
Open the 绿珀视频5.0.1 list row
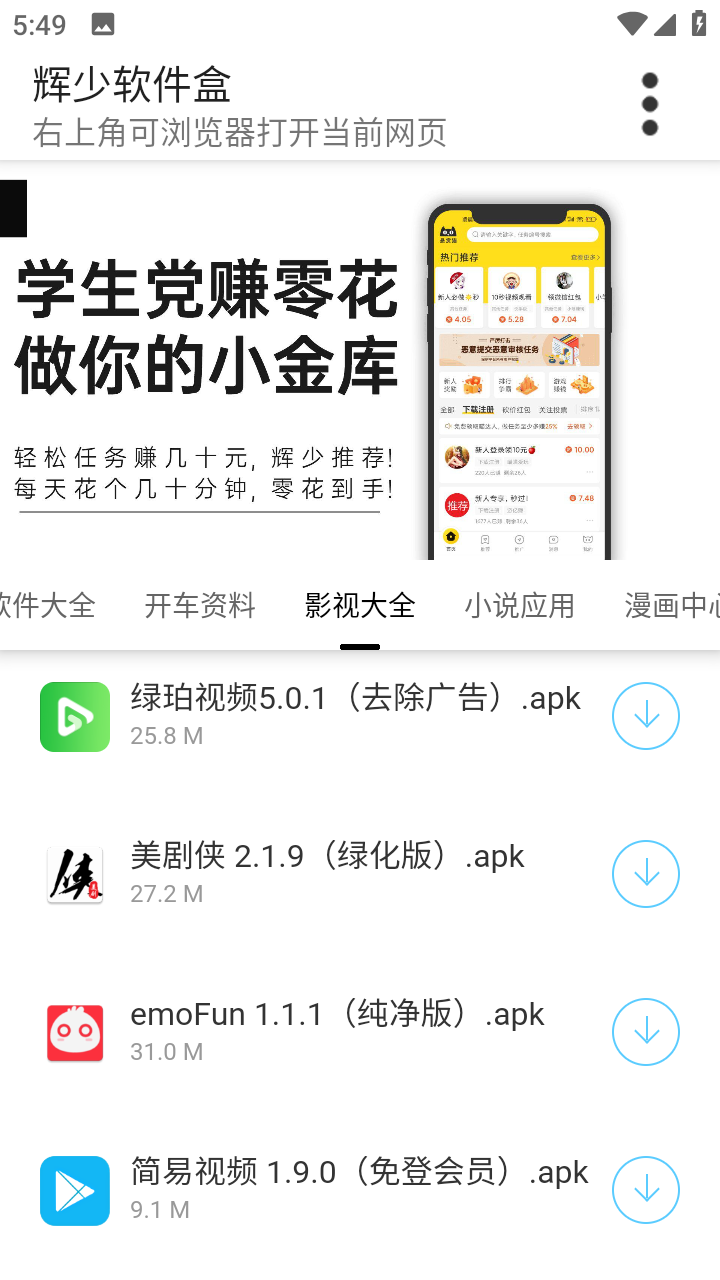click(360, 716)
